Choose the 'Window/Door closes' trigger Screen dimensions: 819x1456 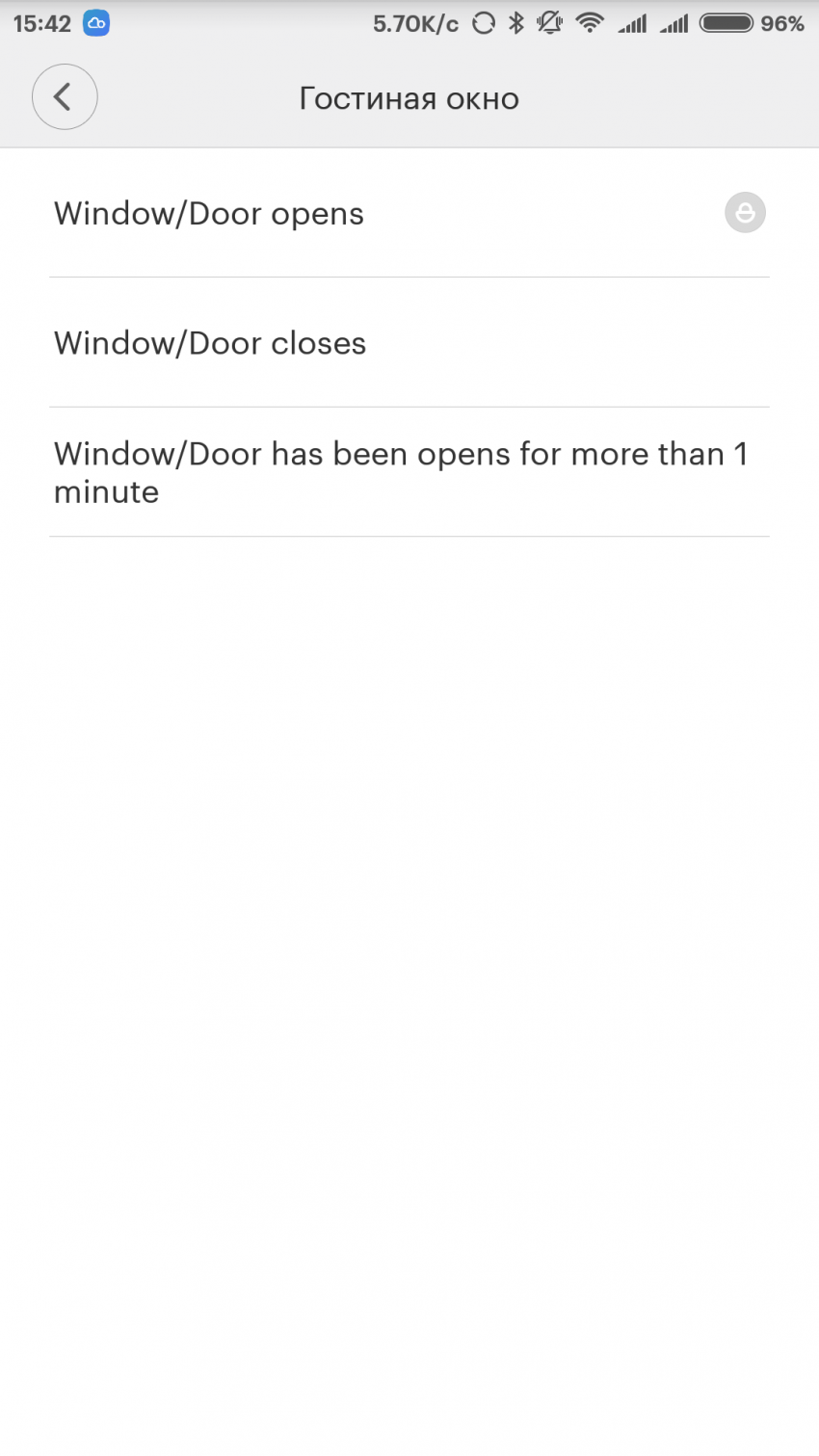210,343
